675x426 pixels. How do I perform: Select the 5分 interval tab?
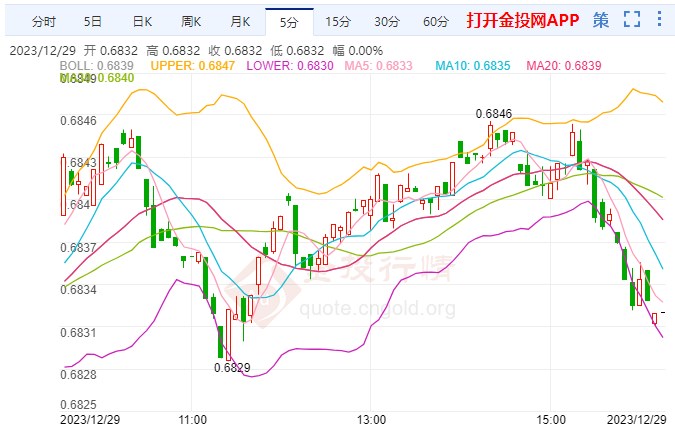click(289, 21)
